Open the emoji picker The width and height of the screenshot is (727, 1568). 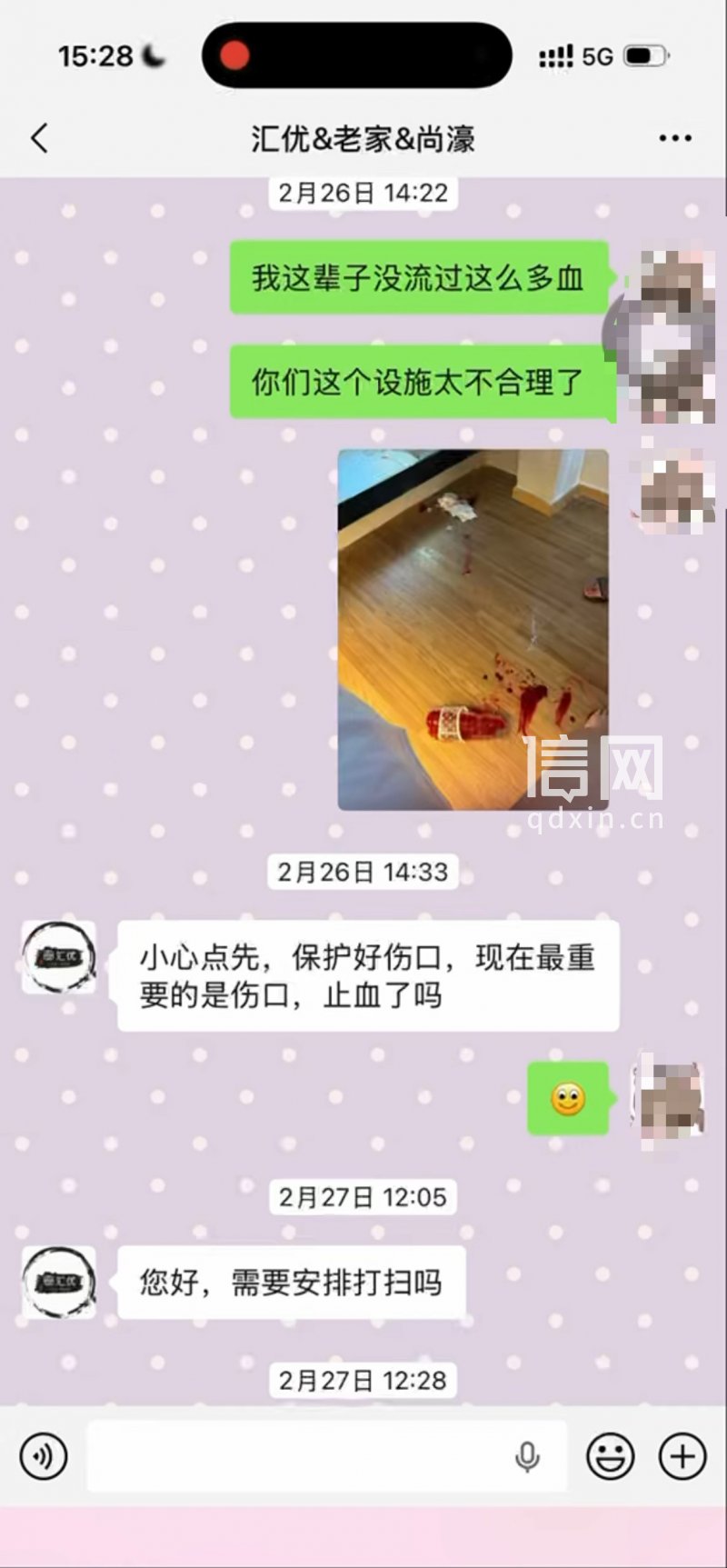click(610, 1456)
